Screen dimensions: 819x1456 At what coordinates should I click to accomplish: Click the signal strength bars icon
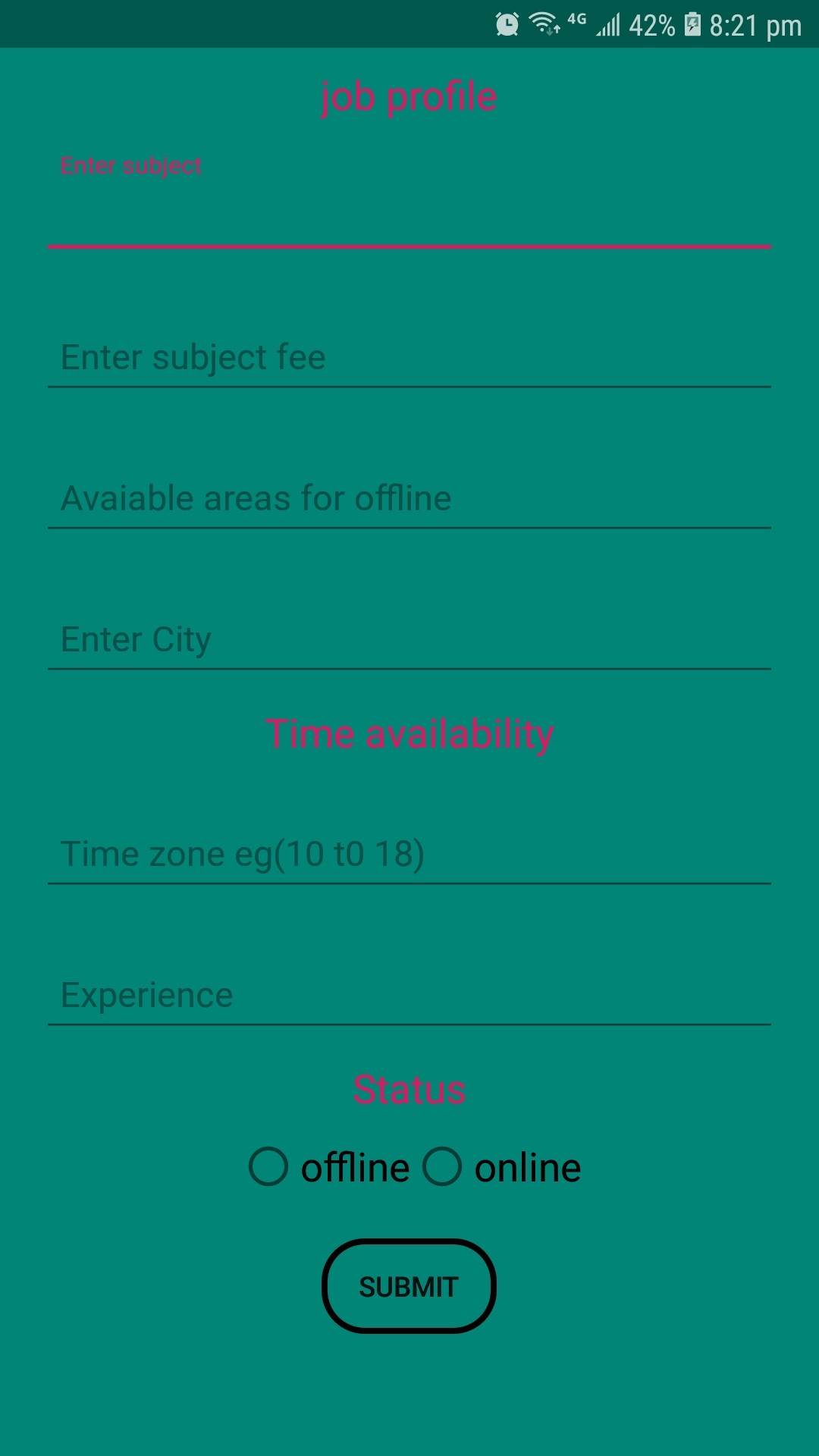coord(609,25)
